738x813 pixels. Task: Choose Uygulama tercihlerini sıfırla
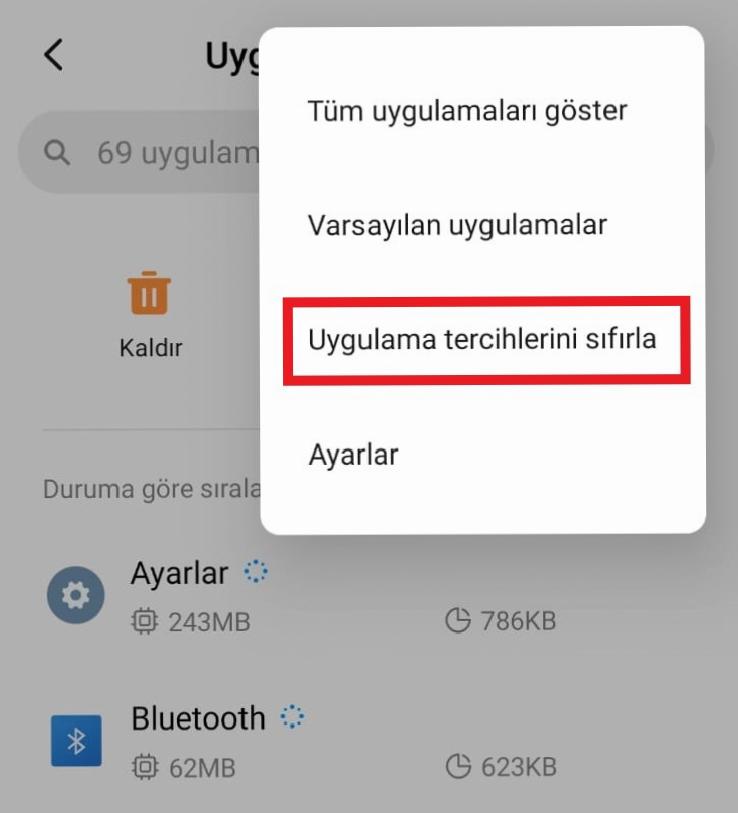click(x=482, y=340)
